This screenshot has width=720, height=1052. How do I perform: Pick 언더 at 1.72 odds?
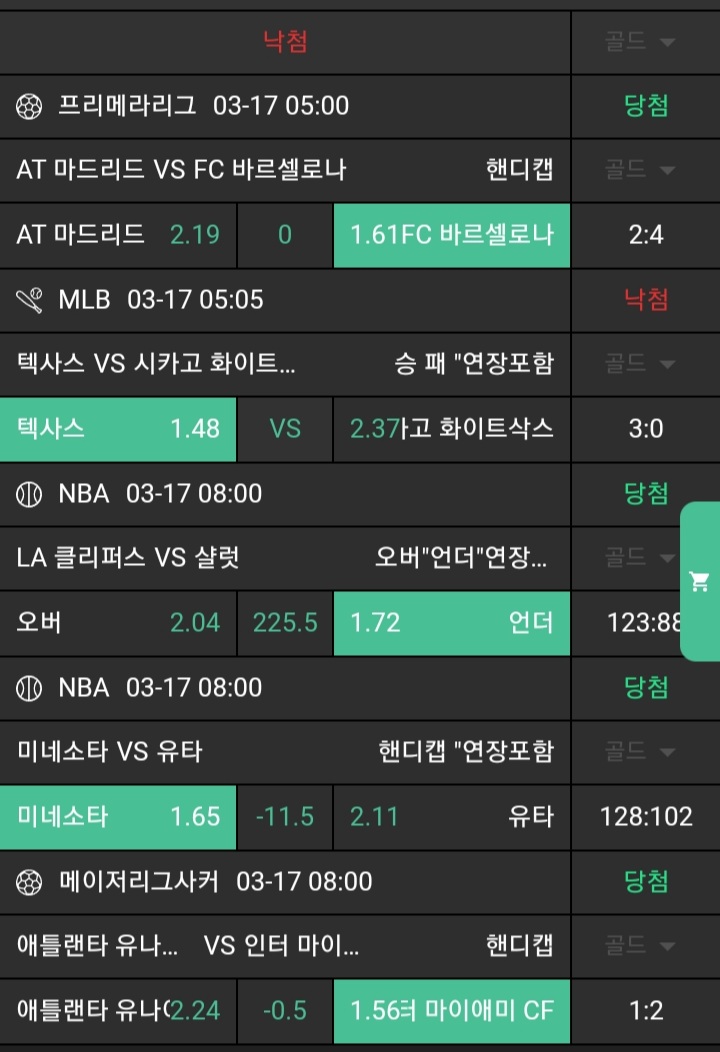pyautogui.click(x=451, y=623)
